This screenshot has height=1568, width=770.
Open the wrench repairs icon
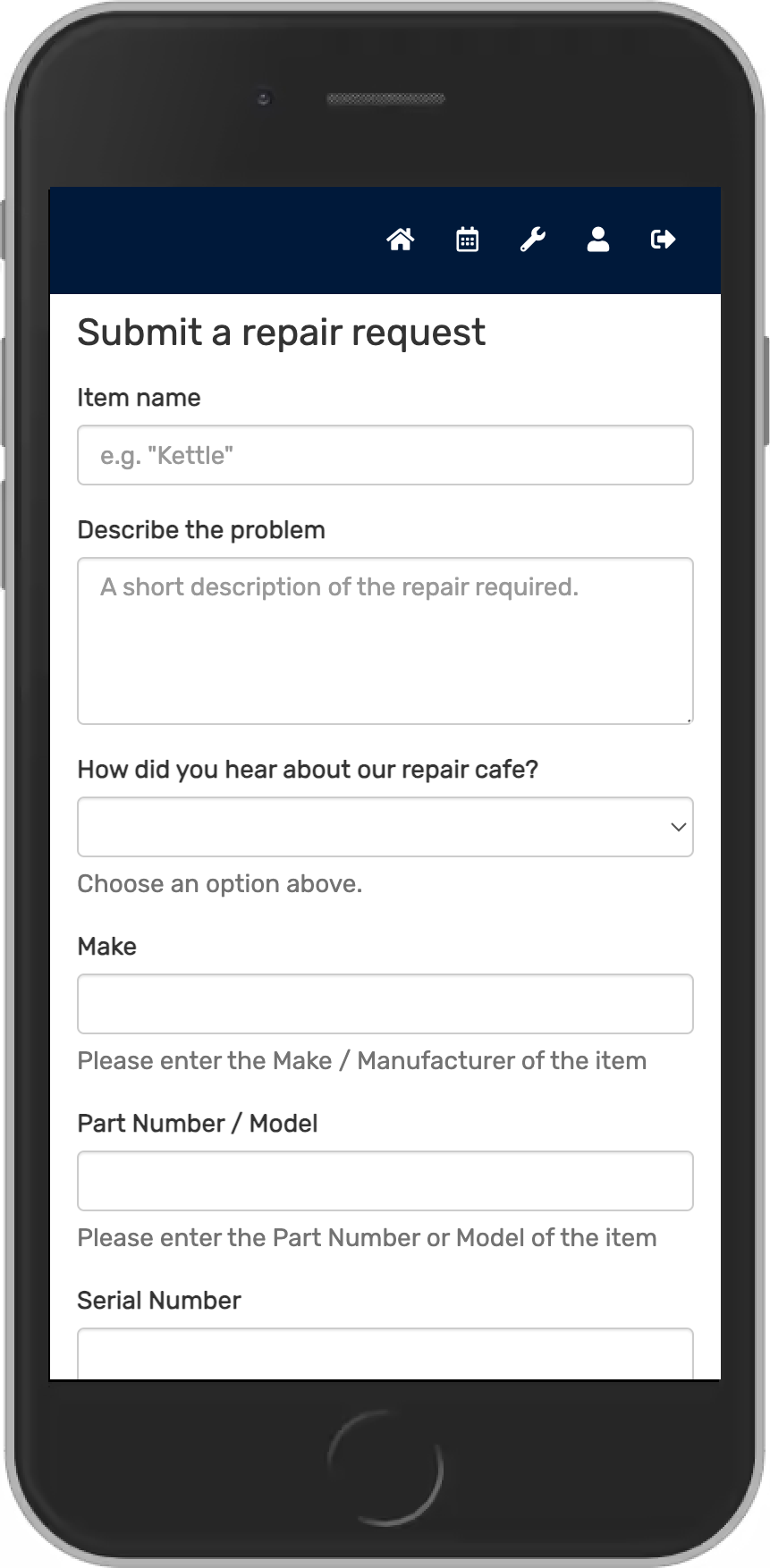(x=533, y=240)
